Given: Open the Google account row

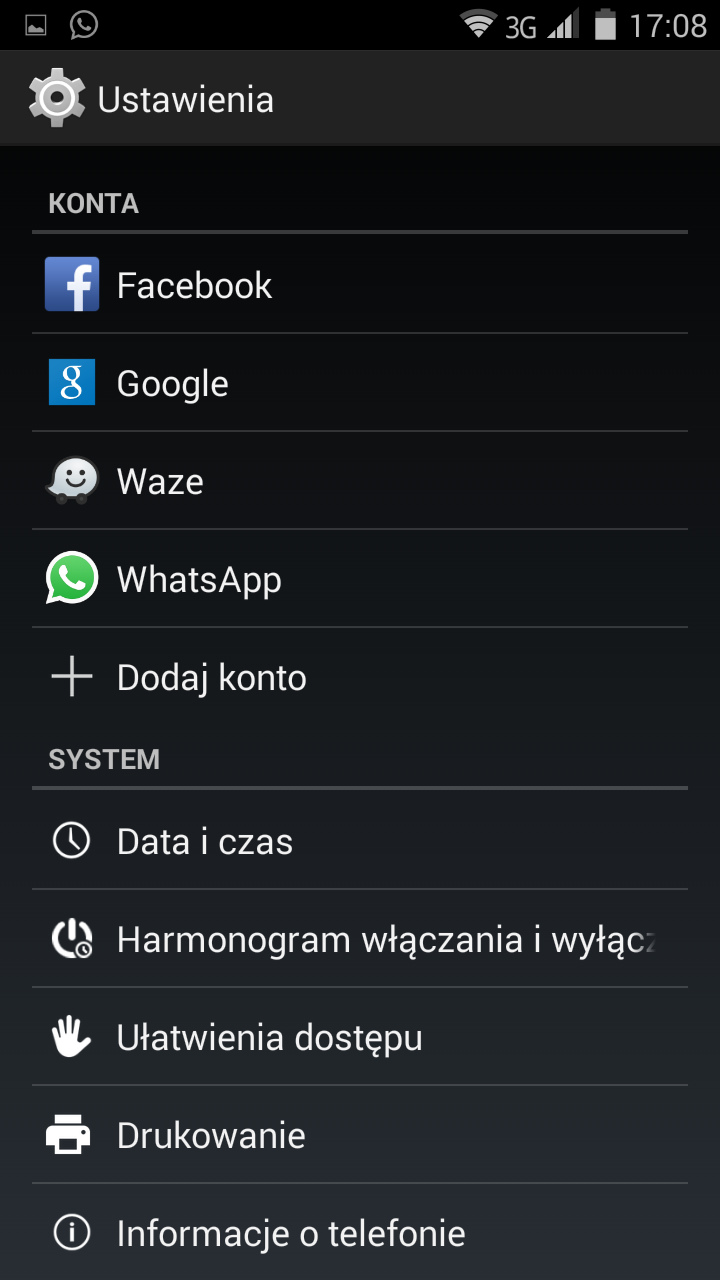Looking at the screenshot, I should click(x=360, y=383).
